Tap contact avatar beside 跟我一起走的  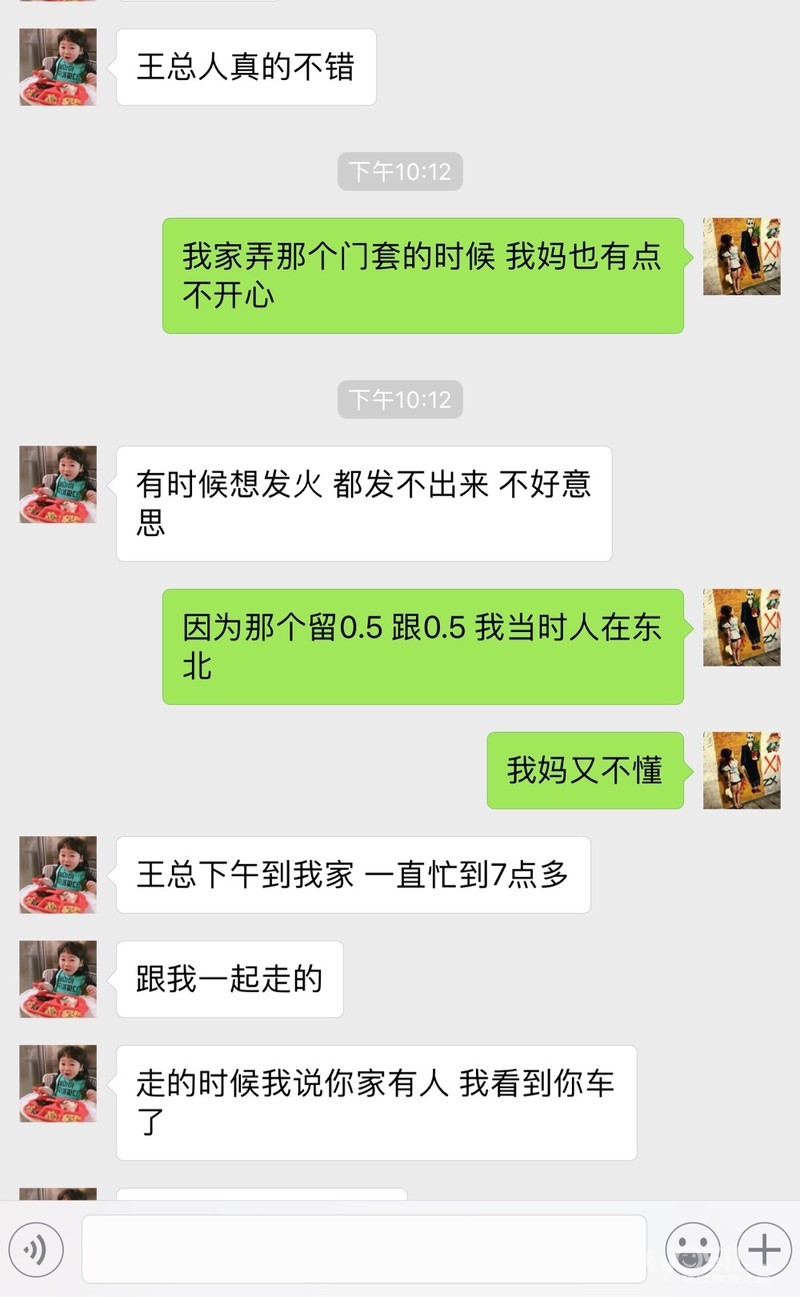click(58, 979)
